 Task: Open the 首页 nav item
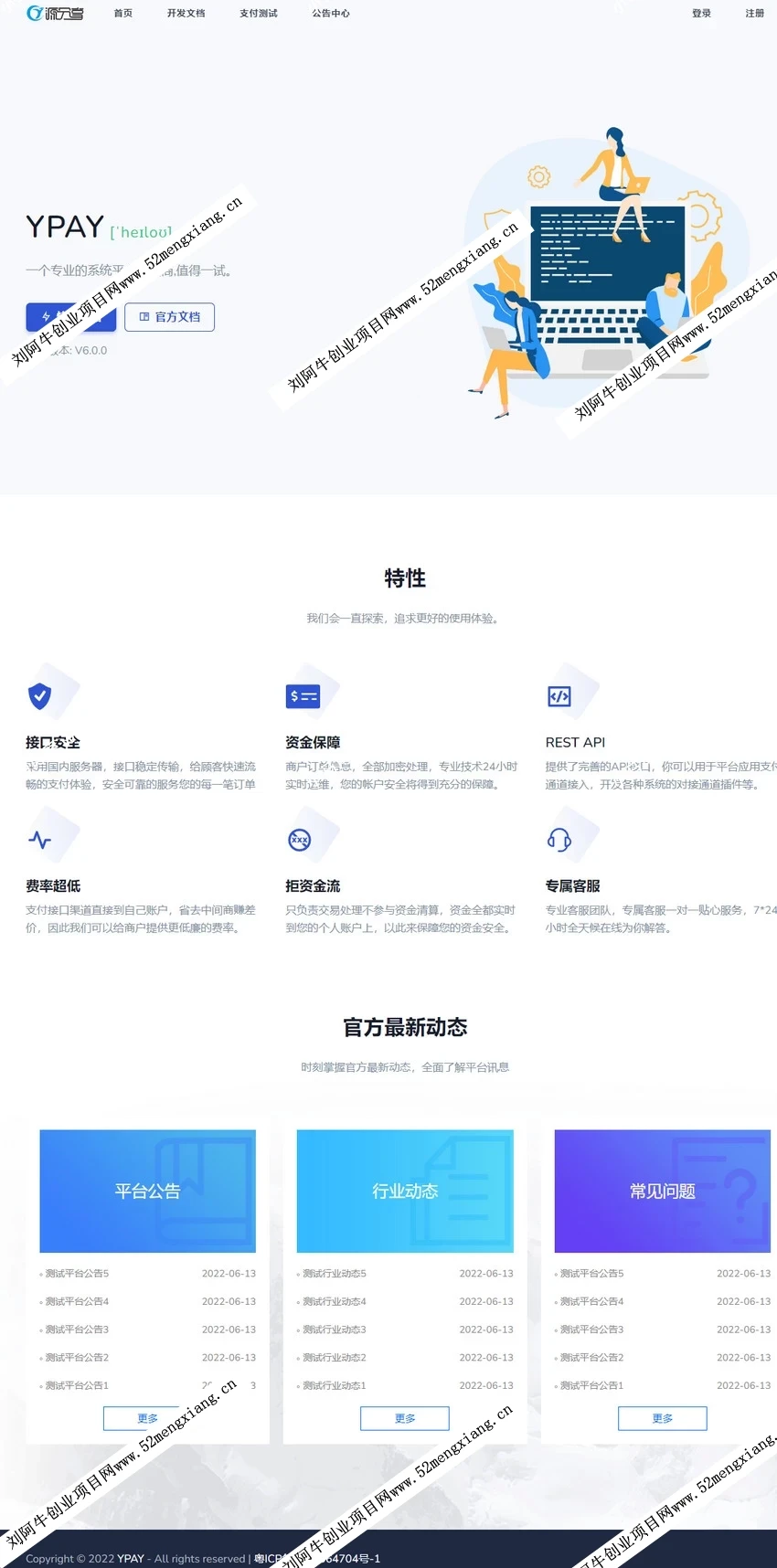click(122, 14)
